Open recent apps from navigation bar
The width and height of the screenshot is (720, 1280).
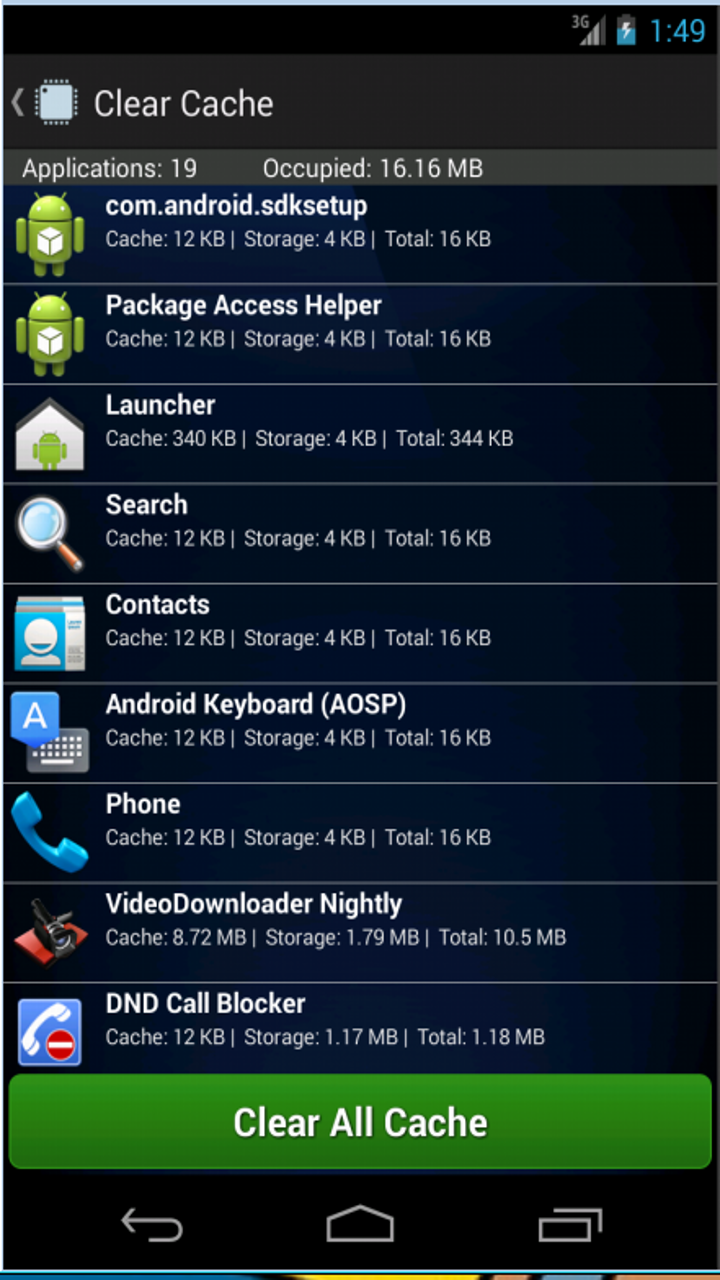570,1223
